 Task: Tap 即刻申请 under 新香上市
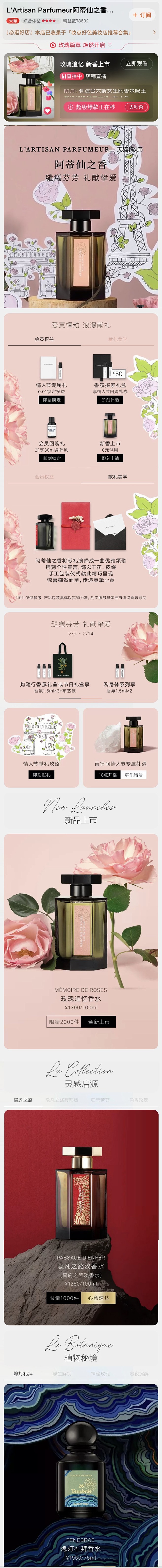(x=110, y=458)
